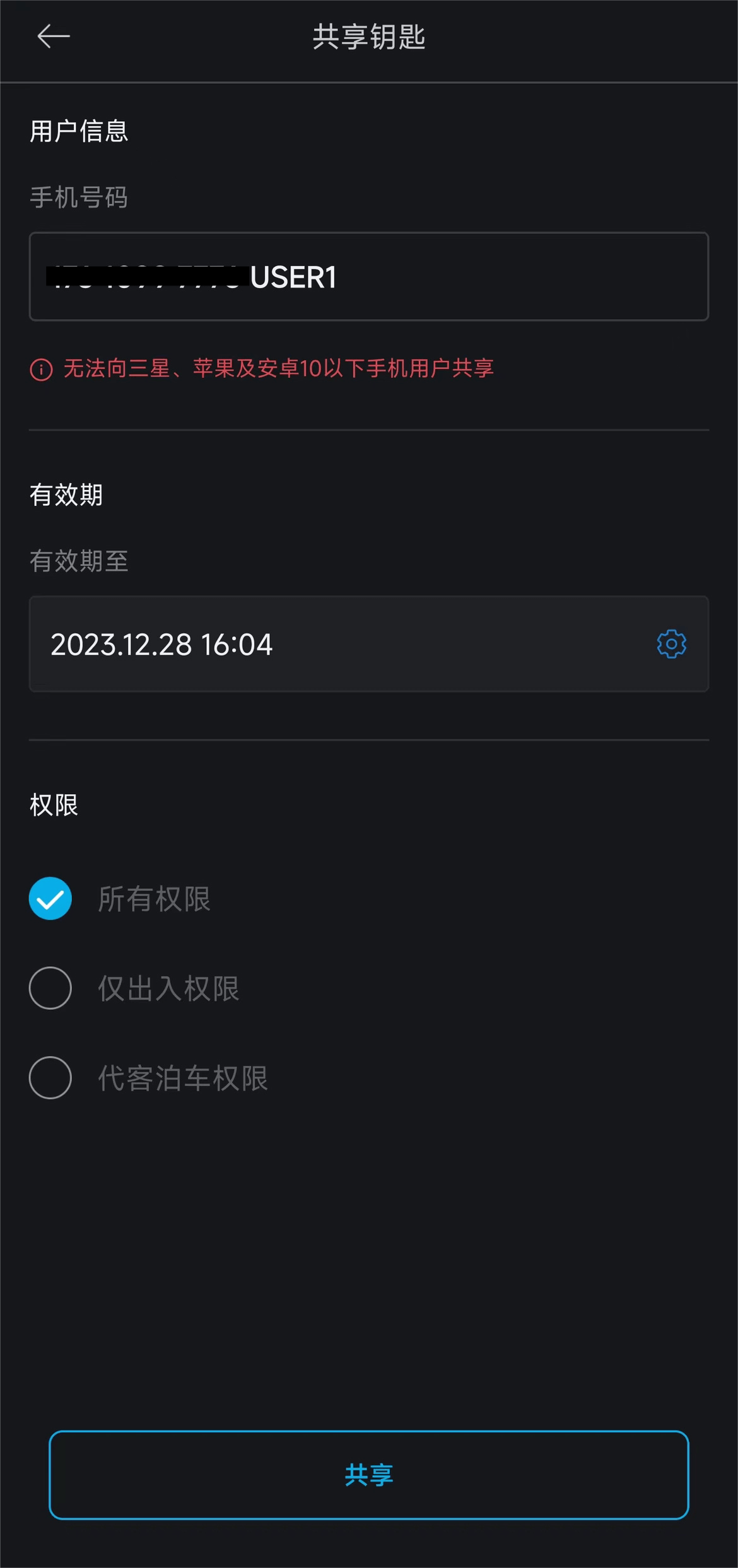Tap the 手机号码 field label
Screen dimensions: 738x1568
[79, 197]
